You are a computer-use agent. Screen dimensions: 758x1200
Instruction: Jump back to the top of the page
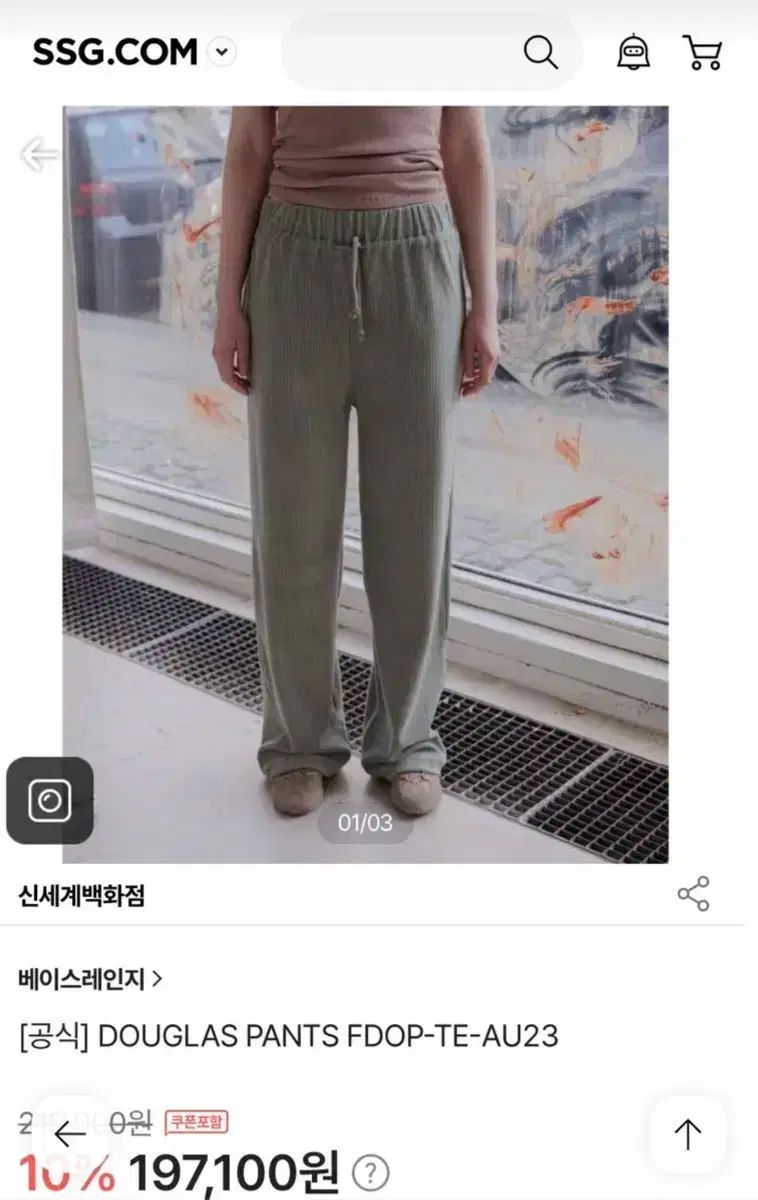point(687,1134)
